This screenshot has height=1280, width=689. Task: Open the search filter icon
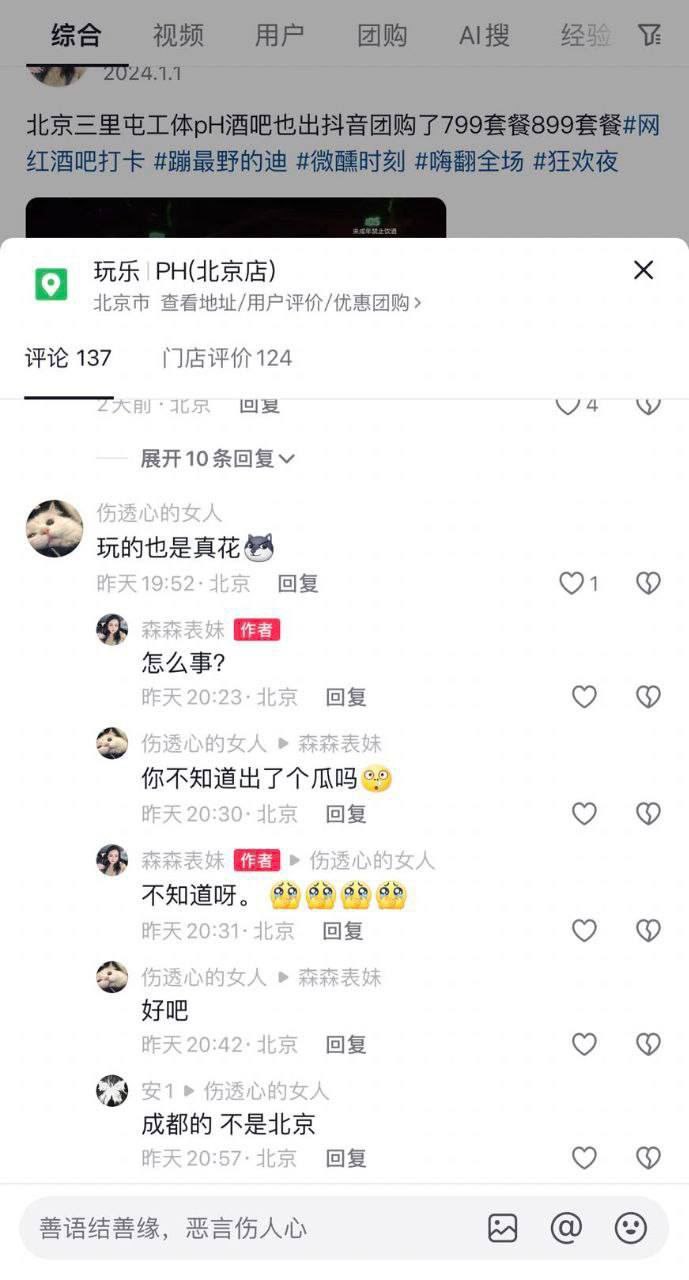[650, 36]
